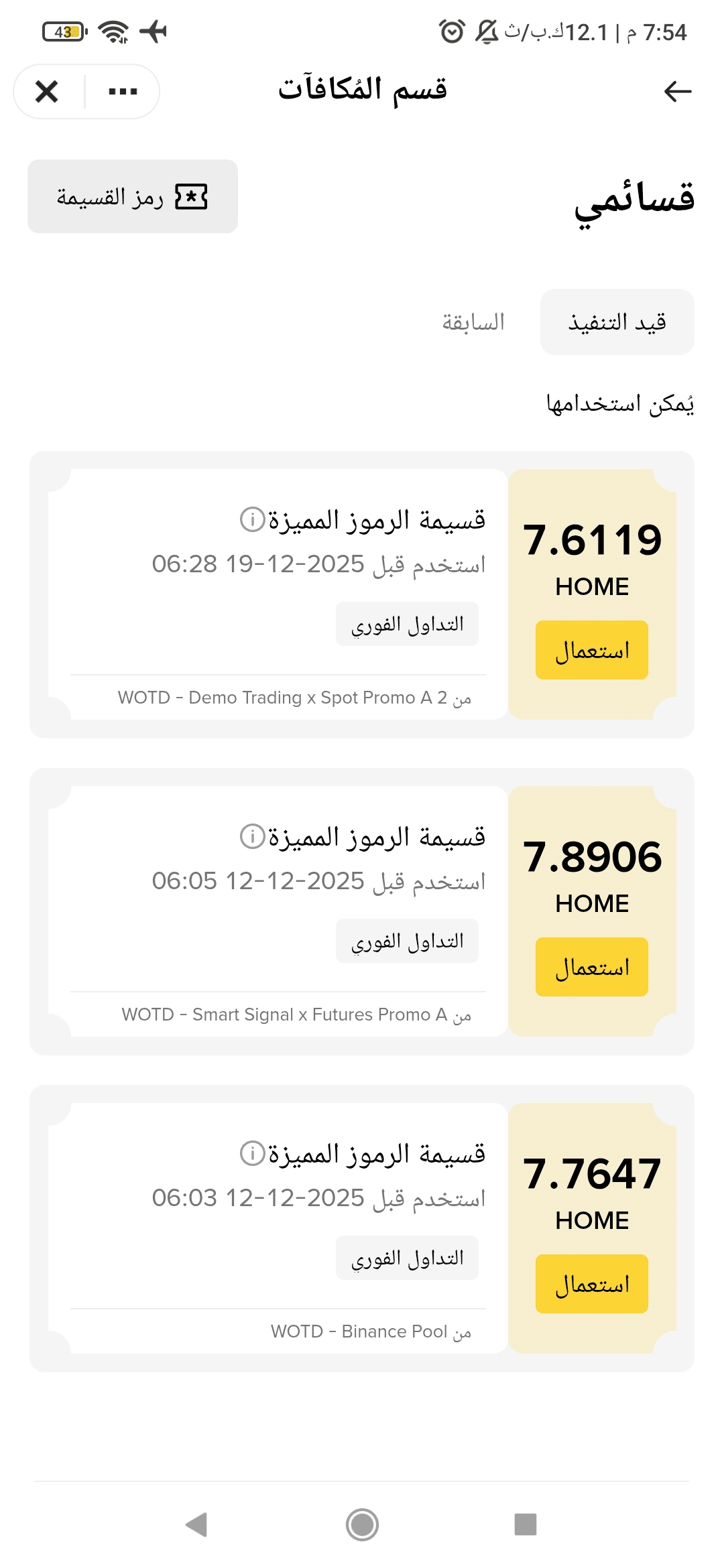724x1568 pixels.
Task: Open the رمز القسيمة voucher code button
Action: point(133,196)
